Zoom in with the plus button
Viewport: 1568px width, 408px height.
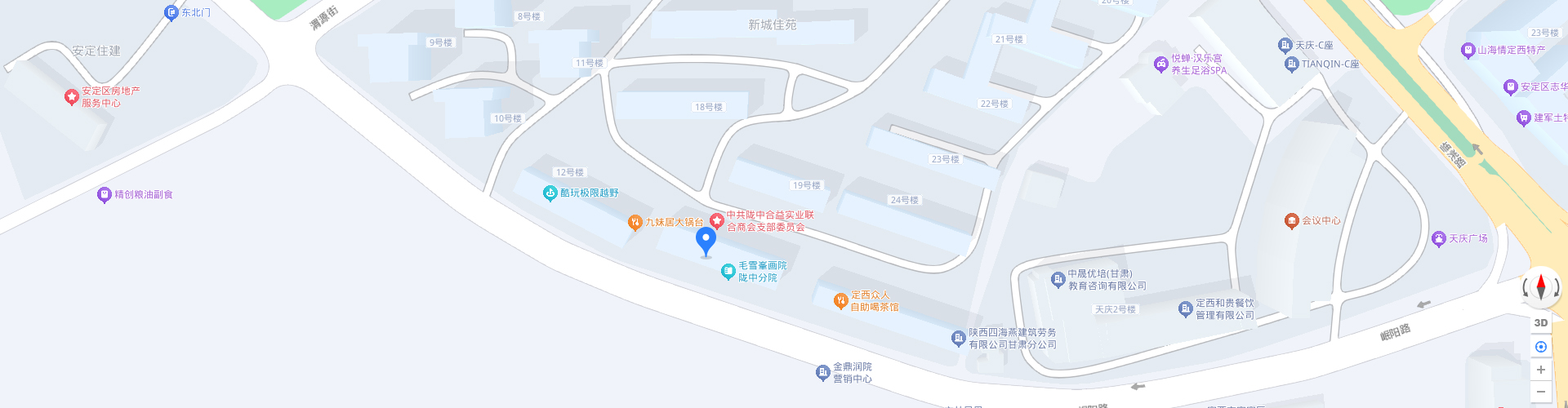[x=1541, y=370]
